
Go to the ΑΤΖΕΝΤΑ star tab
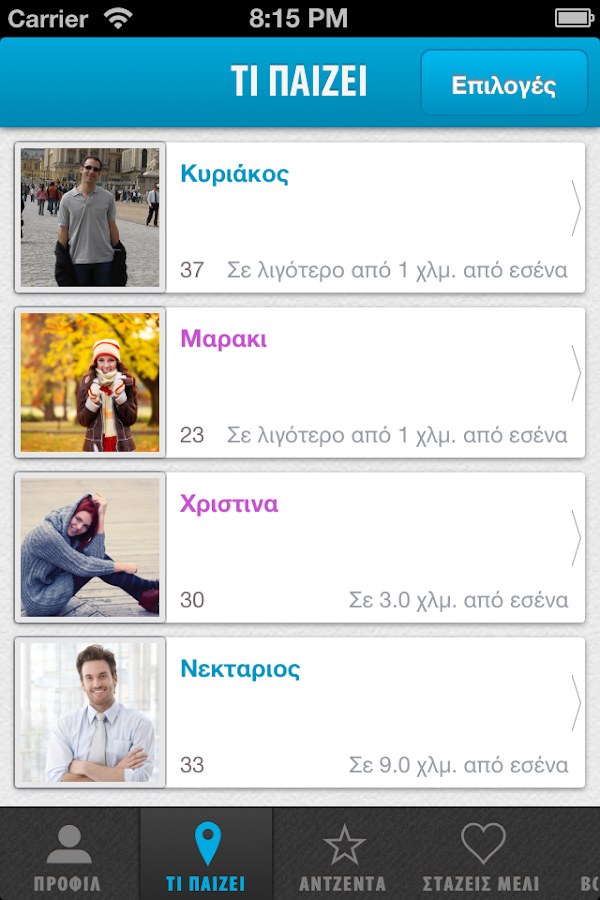click(x=343, y=856)
